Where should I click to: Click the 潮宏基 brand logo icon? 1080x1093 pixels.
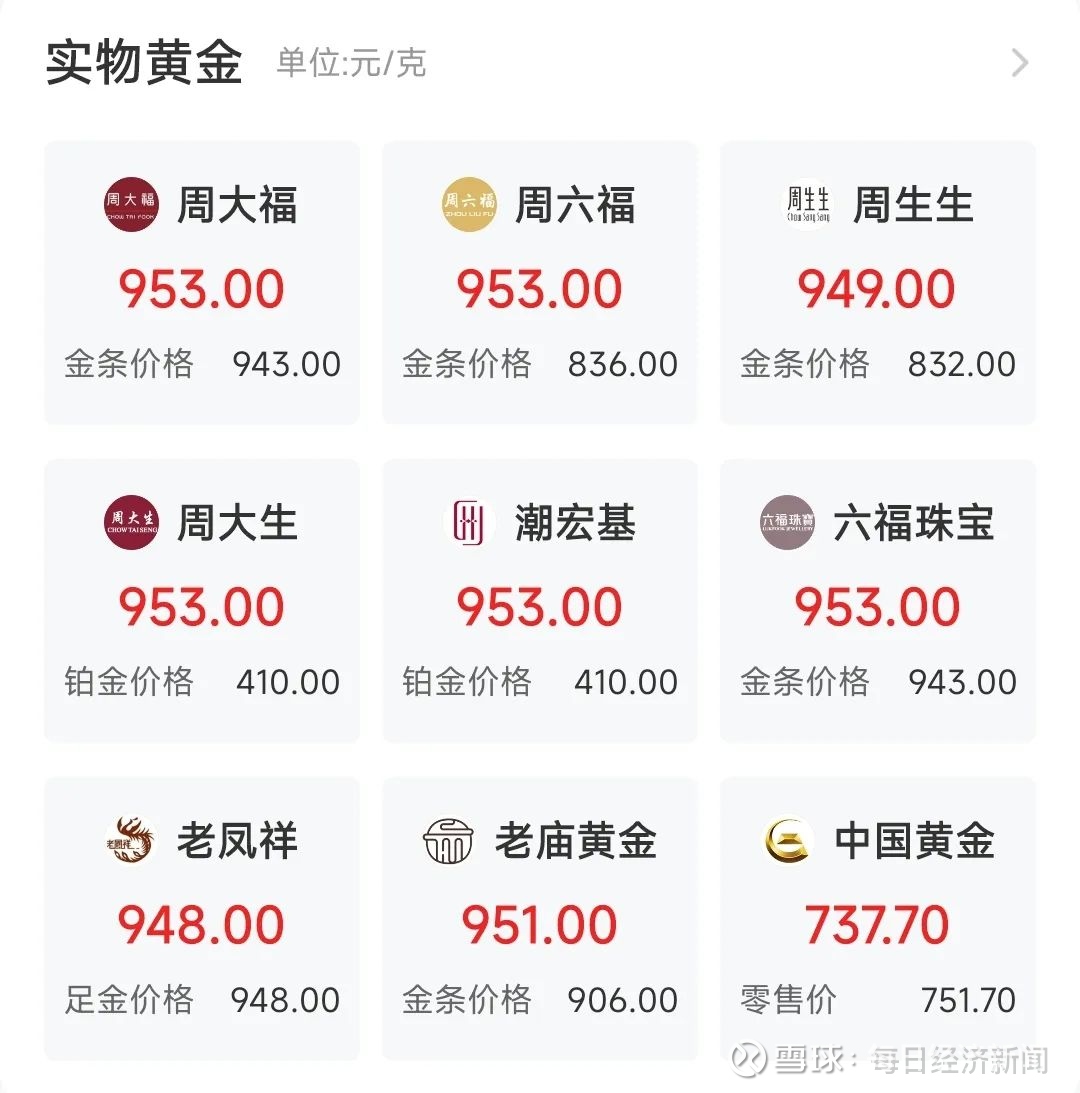pyautogui.click(x=467, y=522)
